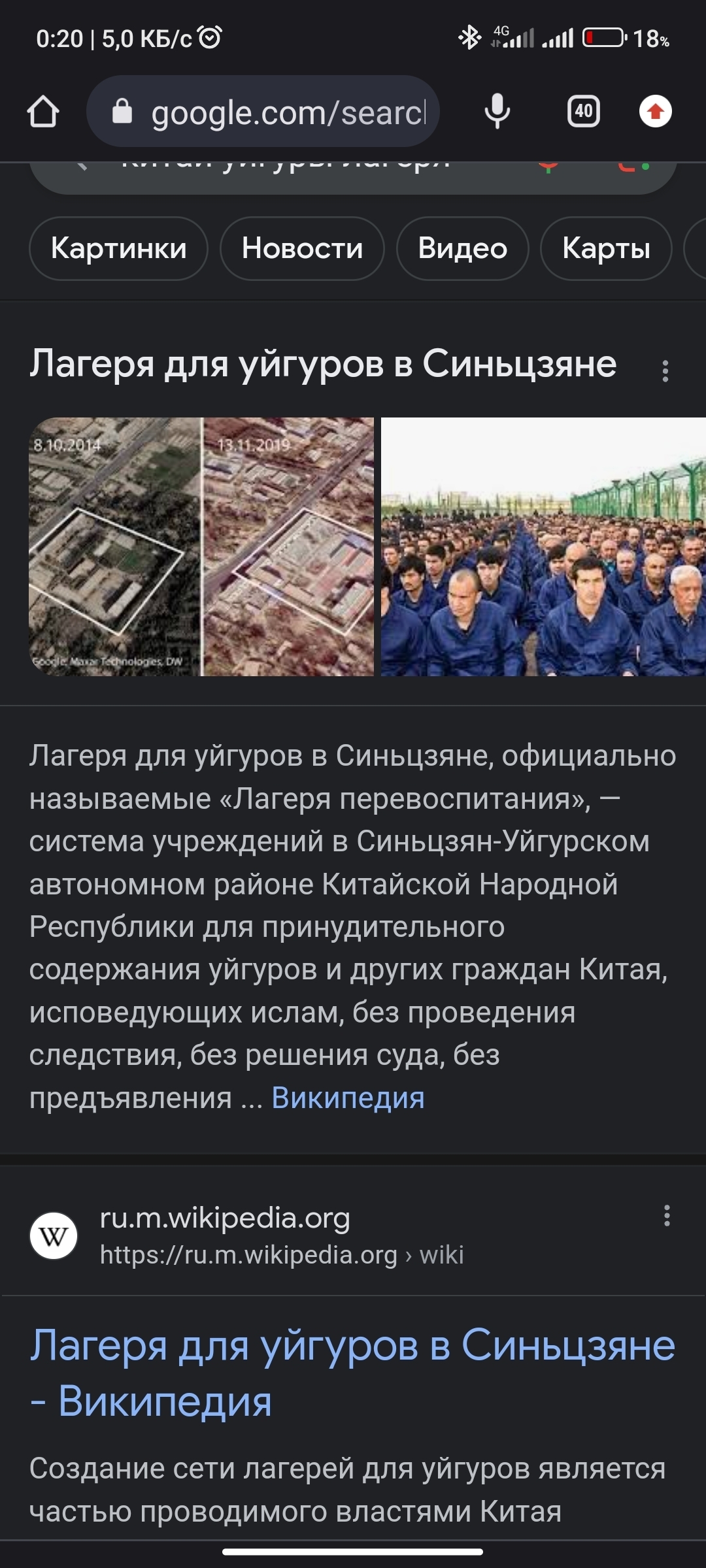Tap the browser home button
The height and width of the screenshot is (1568, 706).
click(43, 112)
